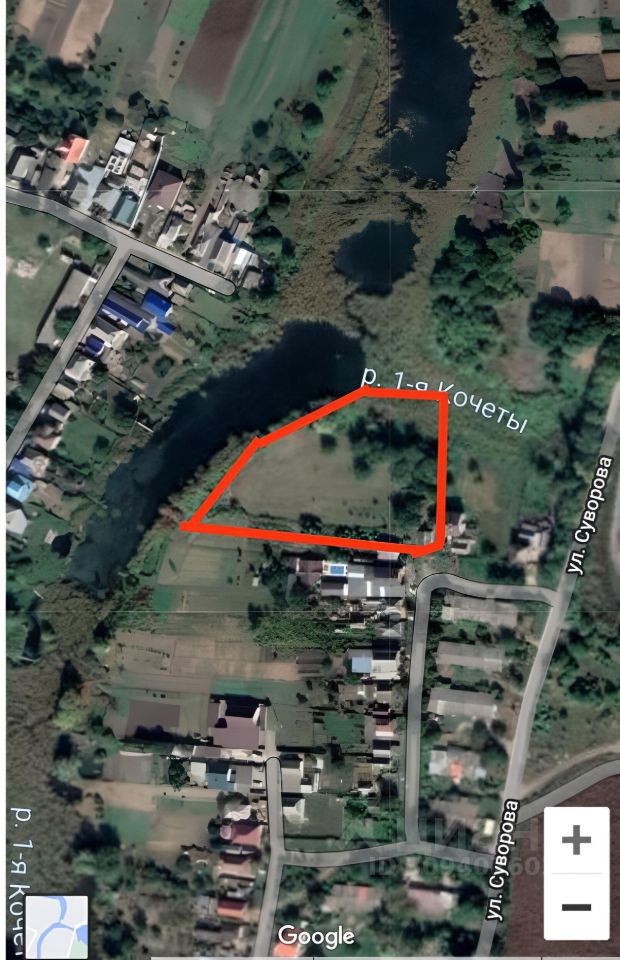
Task: Zoom out of the satellite map
Action: click(576, 907)
